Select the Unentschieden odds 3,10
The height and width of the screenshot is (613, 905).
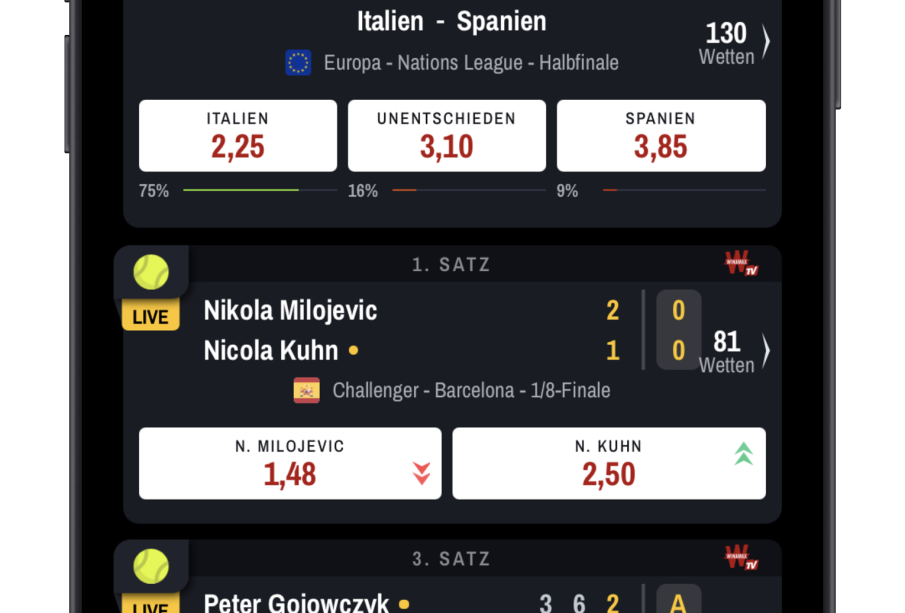[x=446, y=135]
